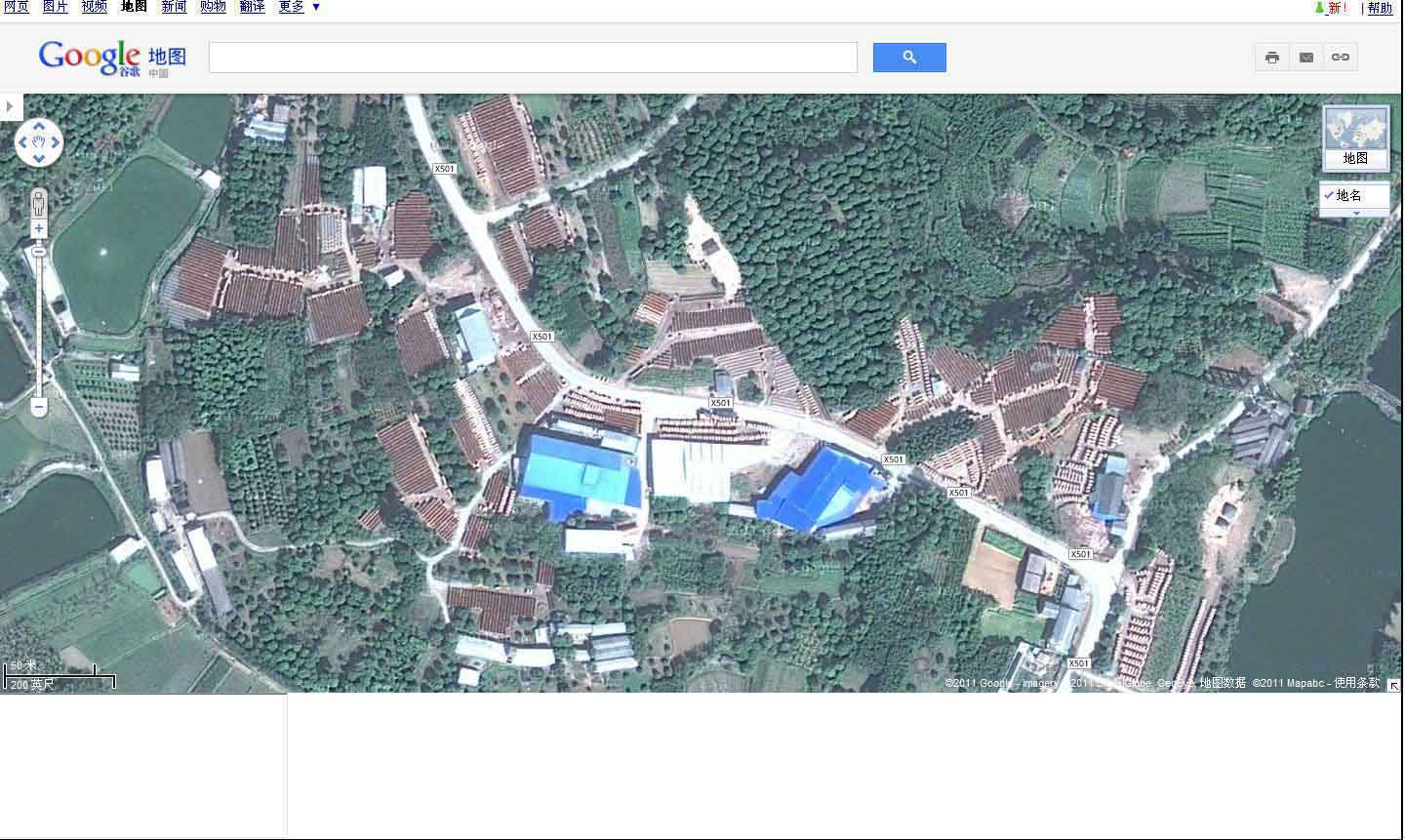
Task: Open the 新闻 (News) link
Action: tap(174, 7)
